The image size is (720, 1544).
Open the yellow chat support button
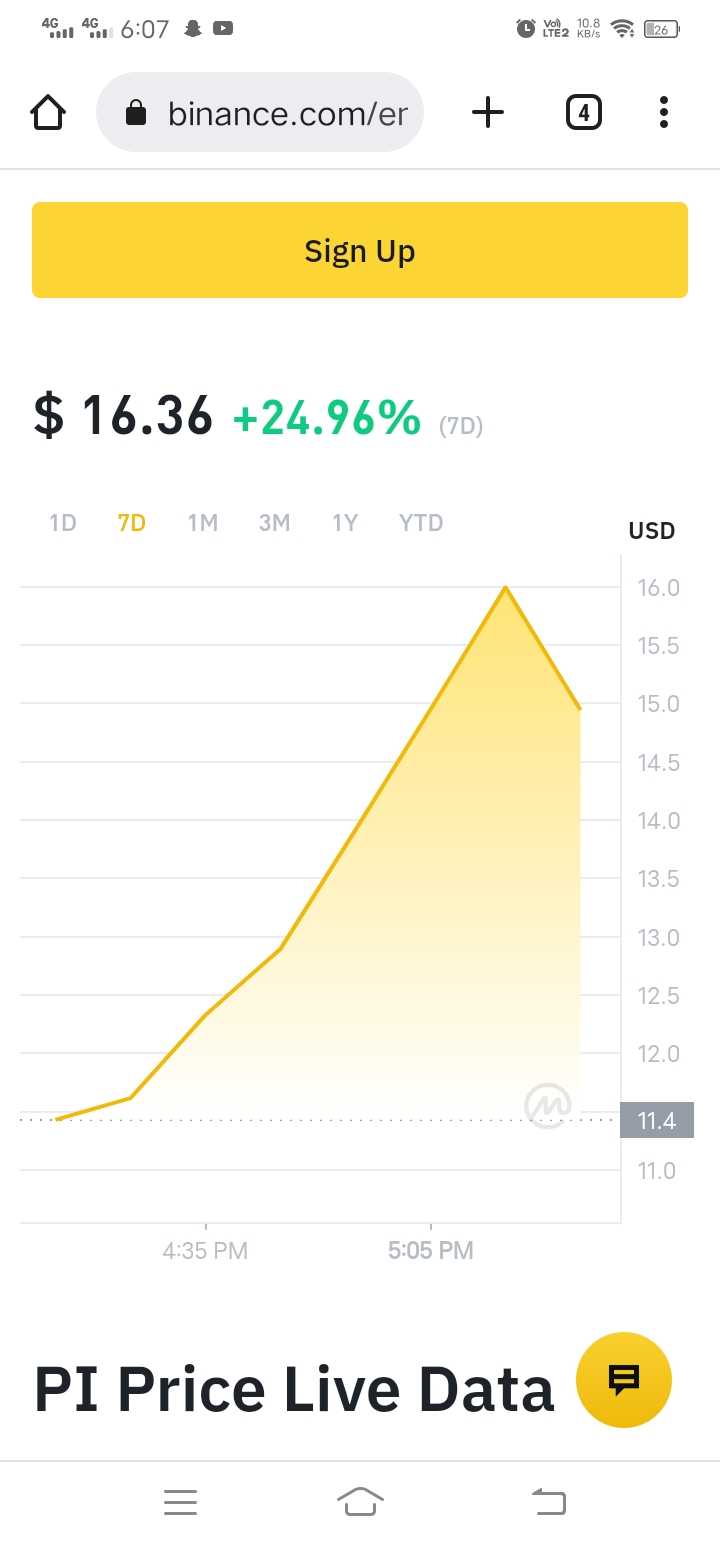tap(624, 1380)
